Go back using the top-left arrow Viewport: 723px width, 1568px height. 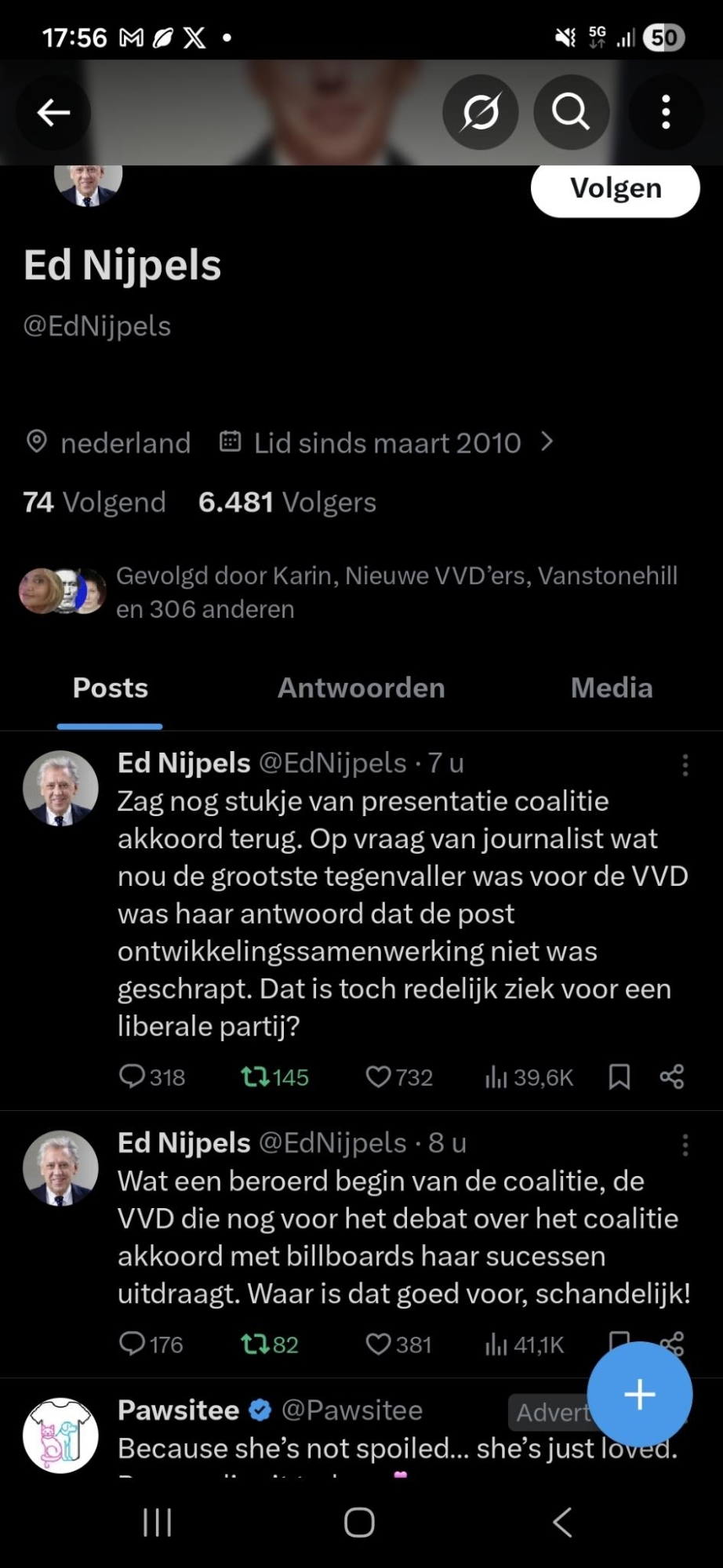pos(53,113)
